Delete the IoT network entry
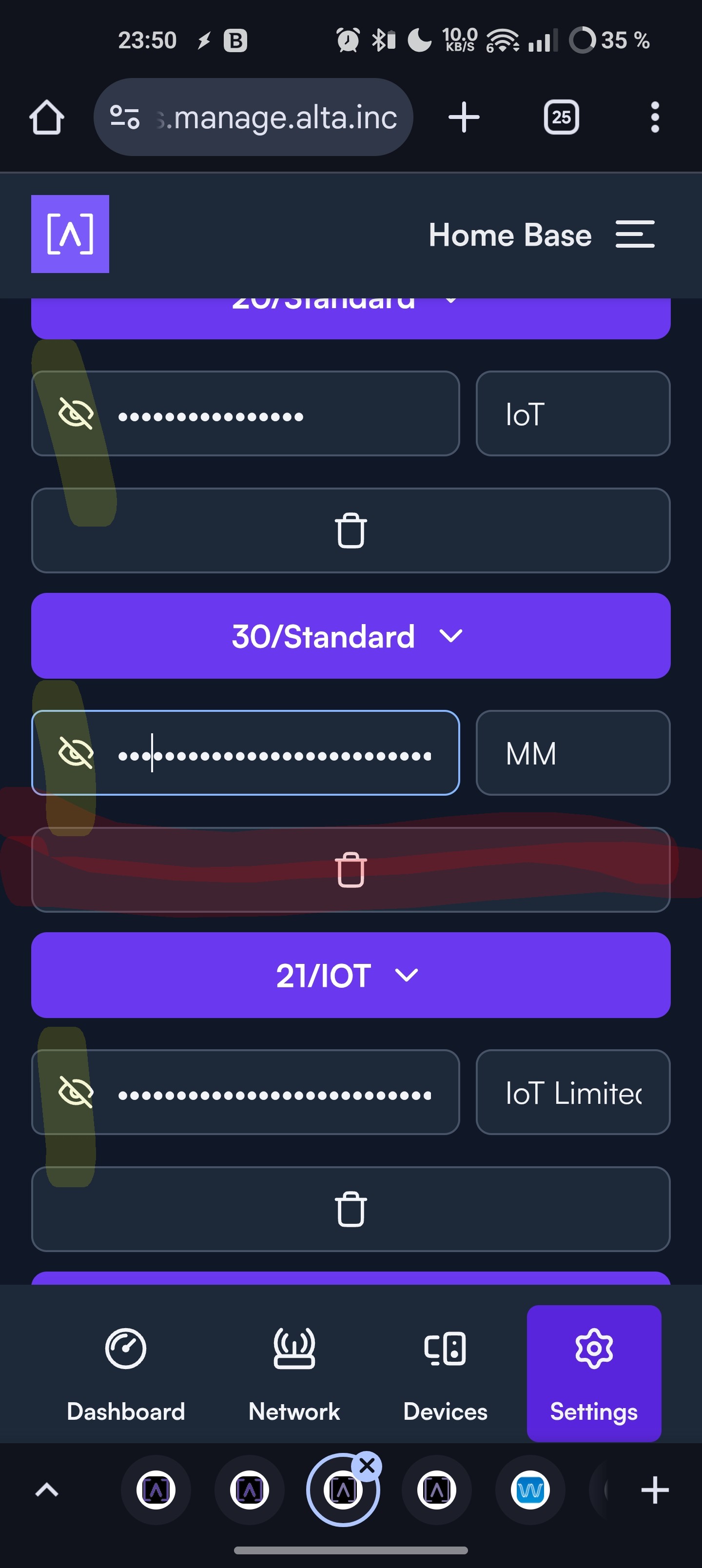Screen dimensions: 702x1568 click(x=351, y=531)
